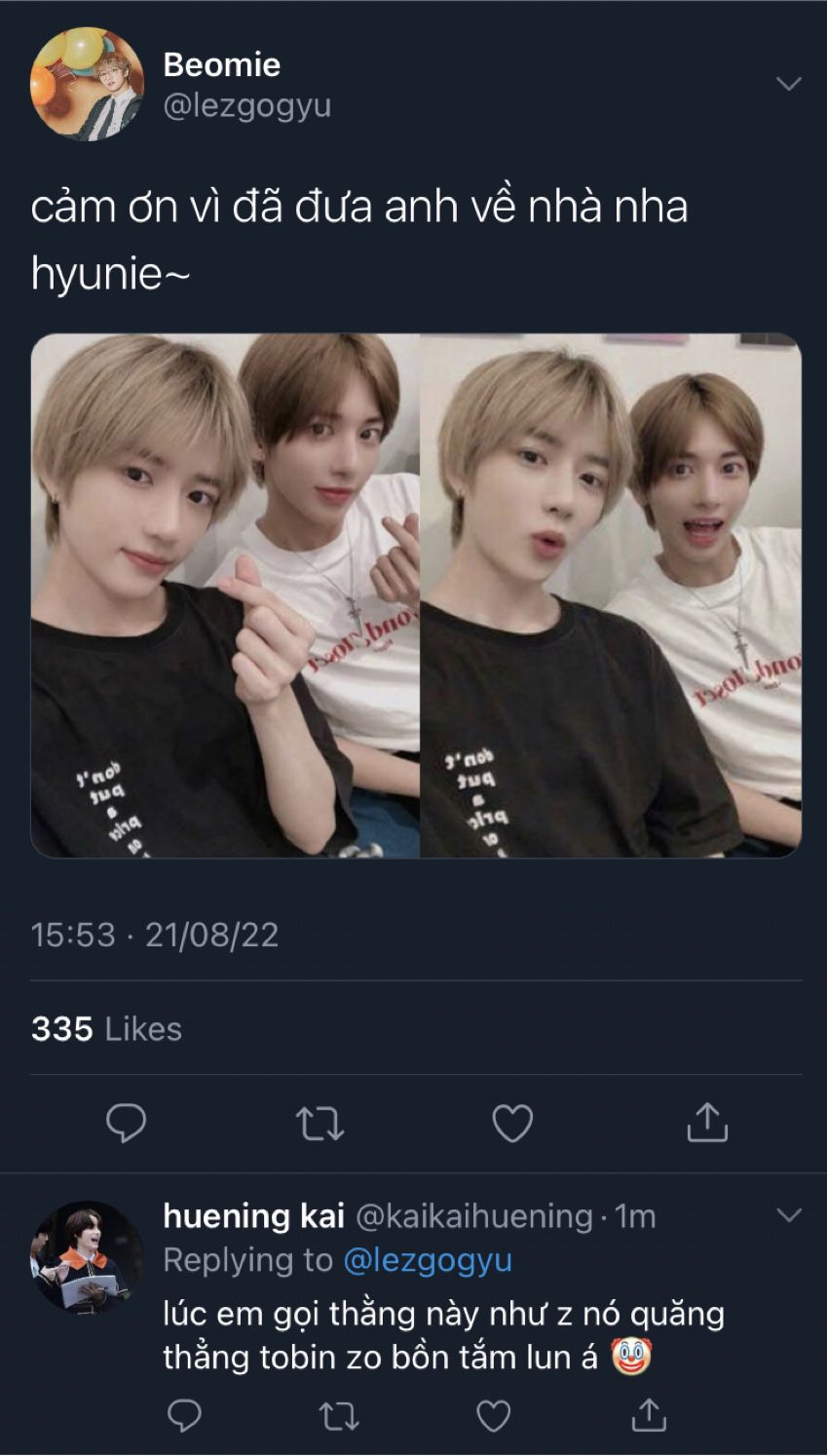Open Beomie's profile picture
This screenshot has height=1456, width=827.
click(88, 84)
